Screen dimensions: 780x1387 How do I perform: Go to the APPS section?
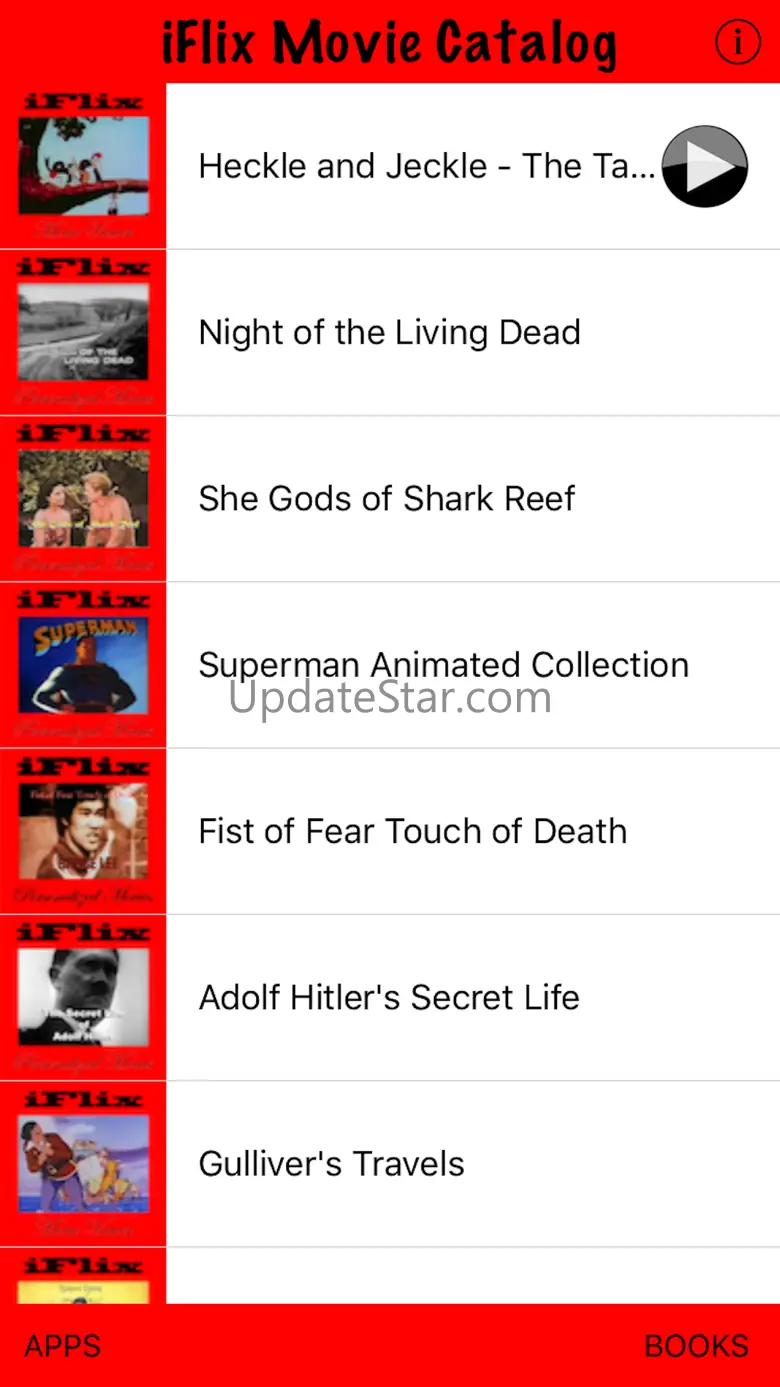tap(63, 1346)
